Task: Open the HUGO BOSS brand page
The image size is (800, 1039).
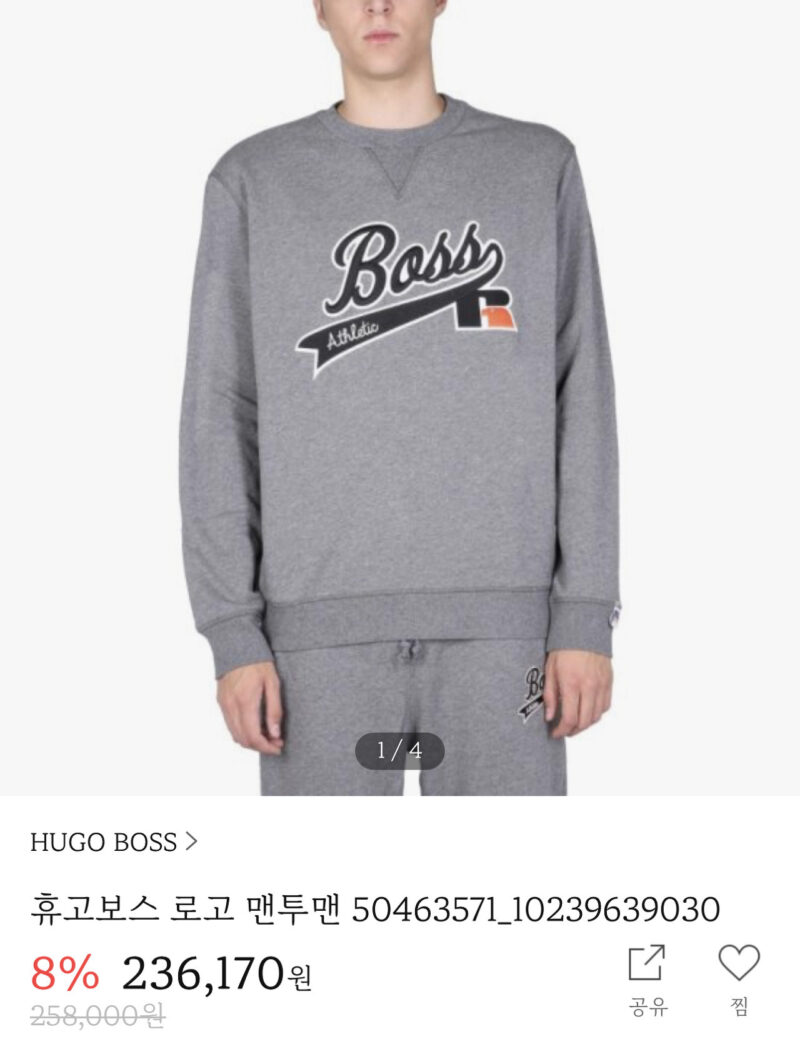Action: (114, 842)
